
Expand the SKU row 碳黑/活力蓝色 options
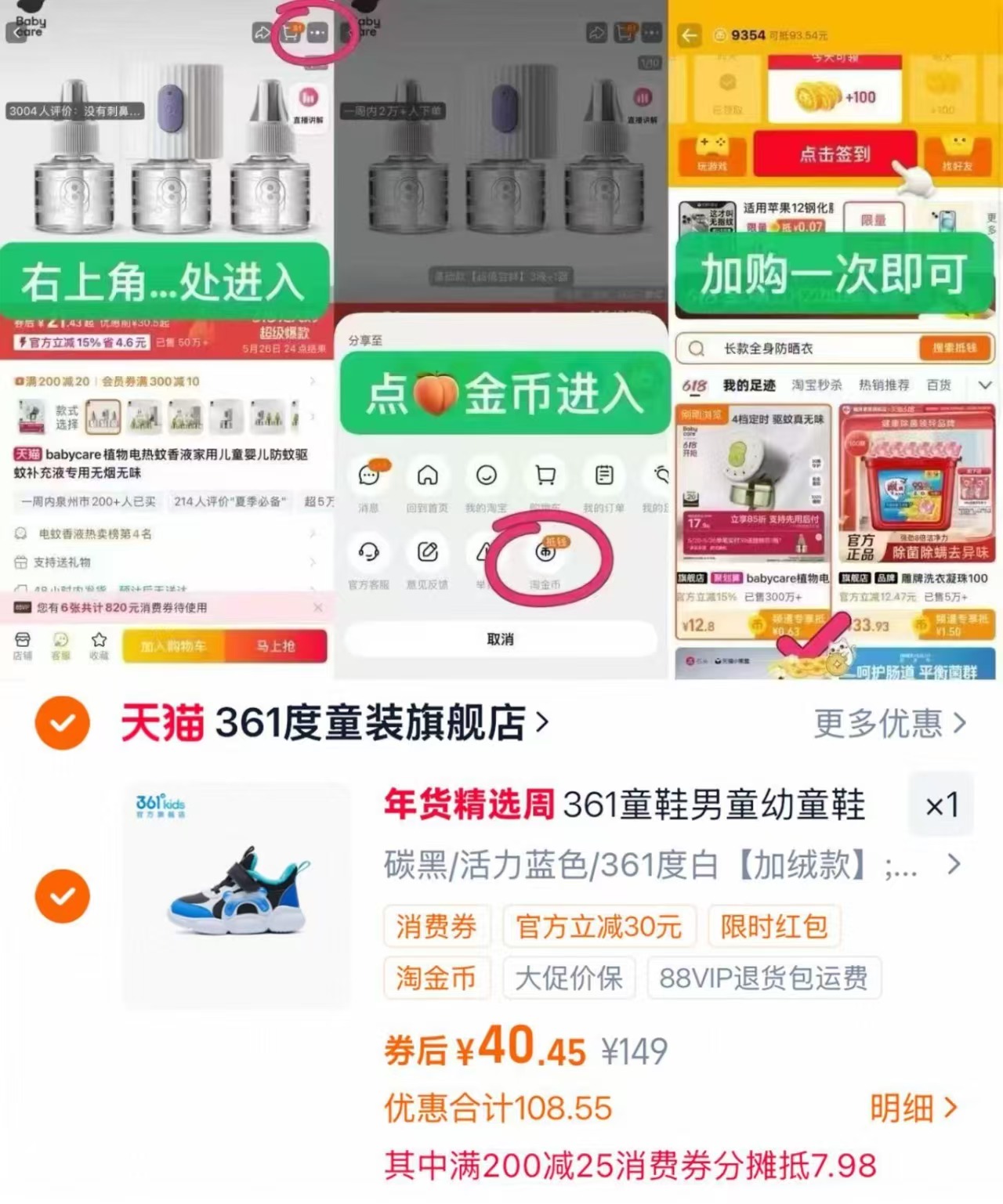[x=954, y=864]
